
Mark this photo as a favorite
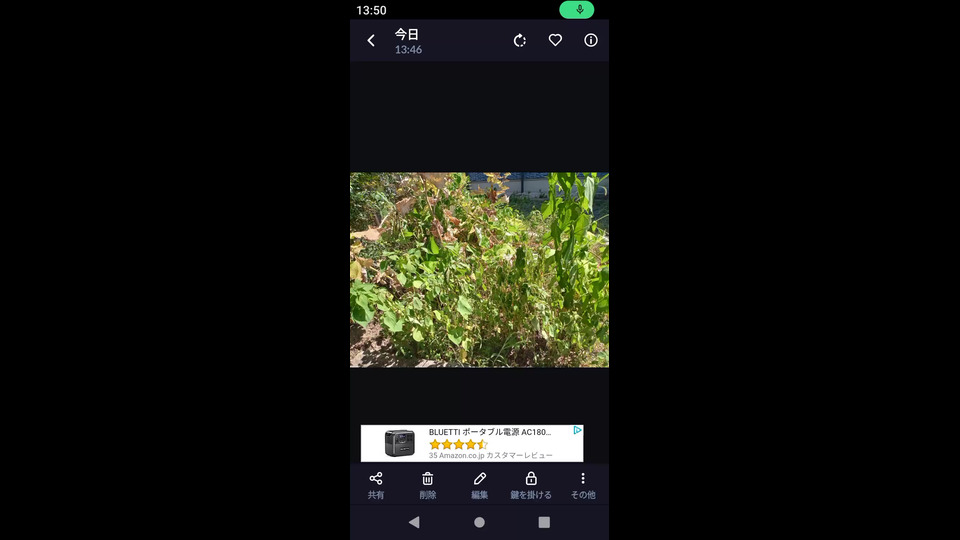555,41
